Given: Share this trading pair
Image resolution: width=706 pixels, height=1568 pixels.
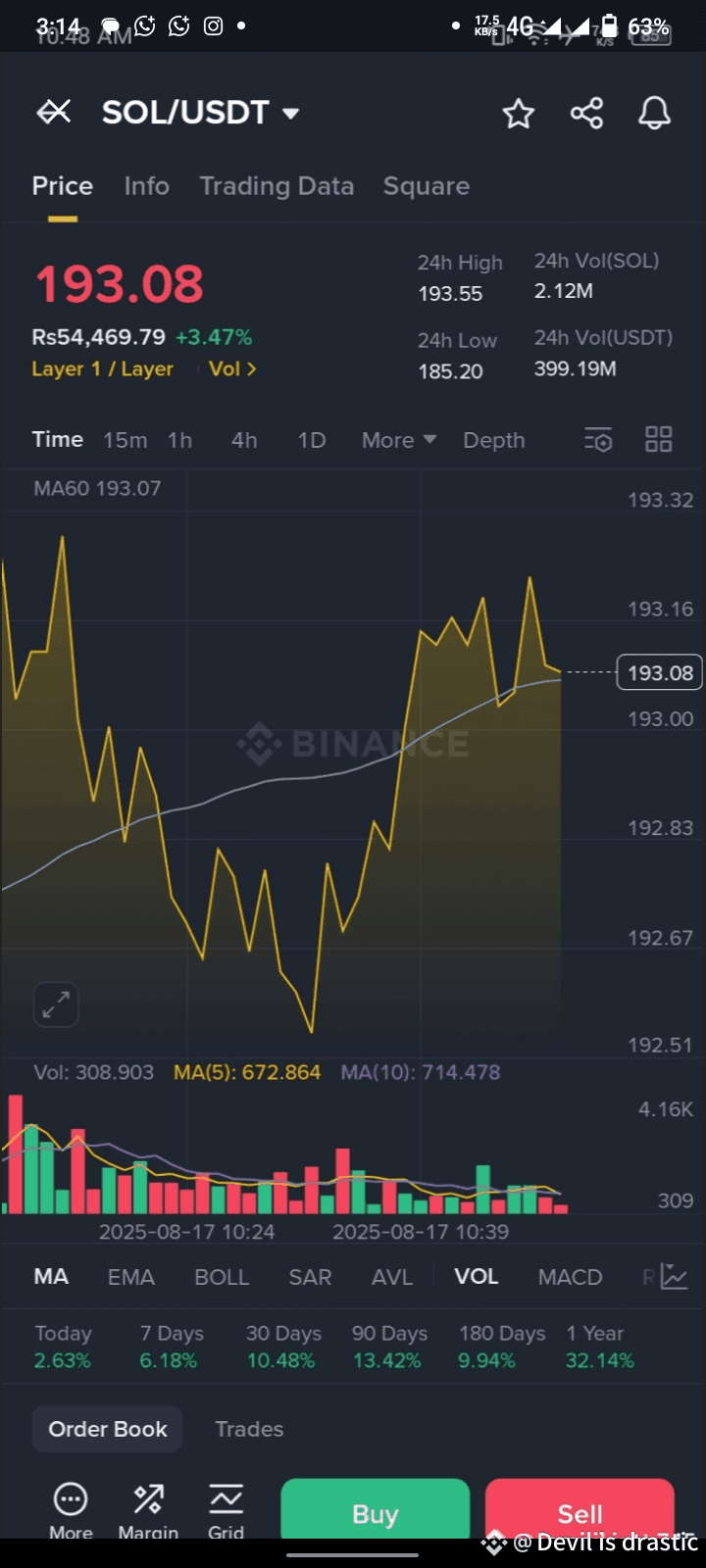Looking at the screenshot, I should coord(586,114).
